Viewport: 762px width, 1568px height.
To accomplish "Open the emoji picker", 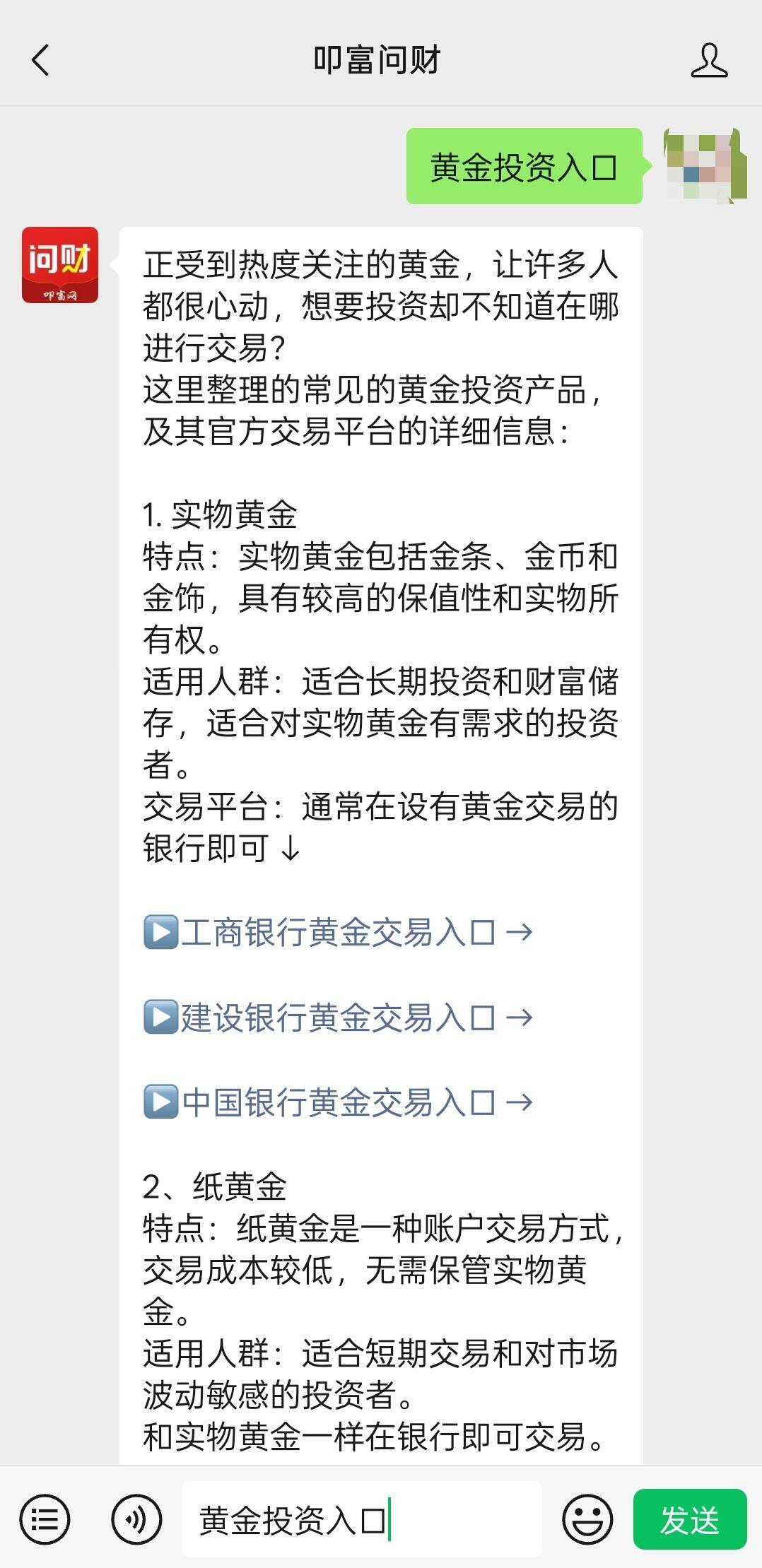I will click(587, 1519).
